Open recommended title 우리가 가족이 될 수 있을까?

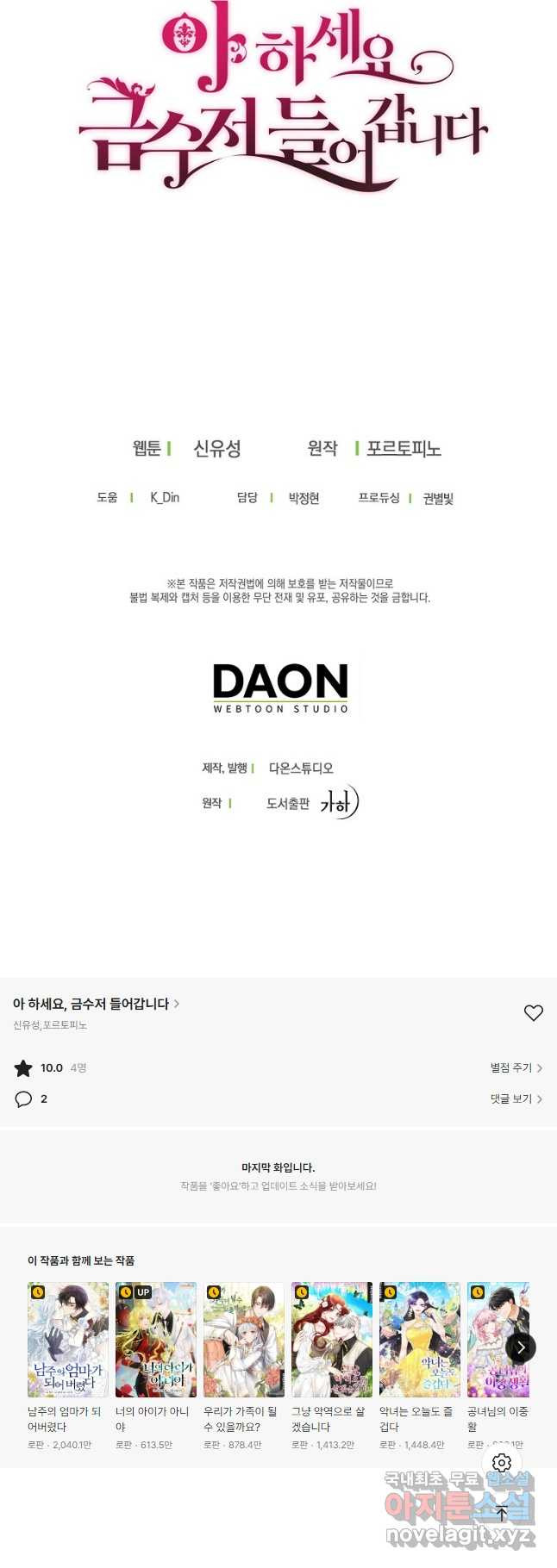point(244,1340)
